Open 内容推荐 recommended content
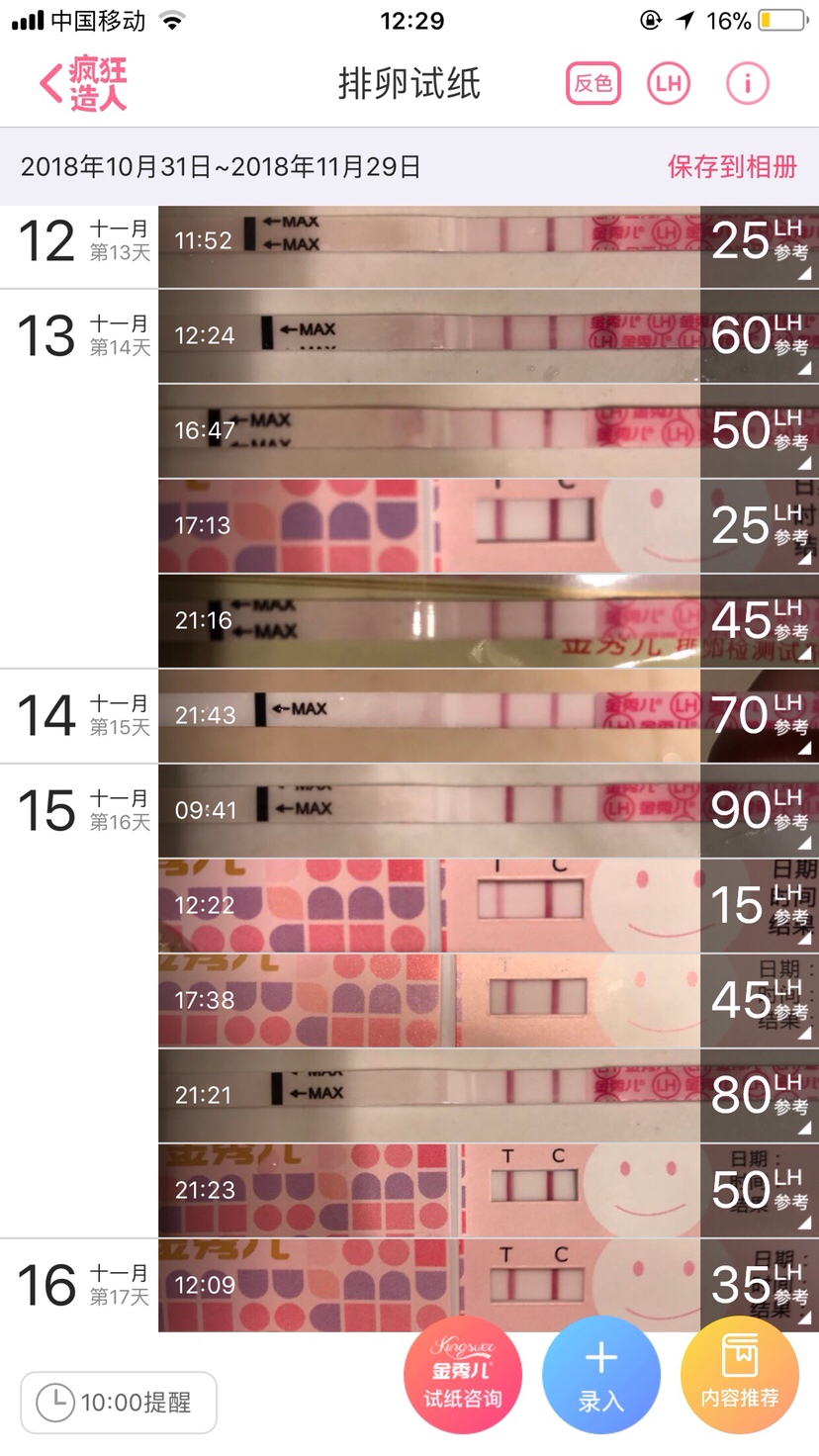This screenshot has width=819, height=1456. coord(740,1375)
